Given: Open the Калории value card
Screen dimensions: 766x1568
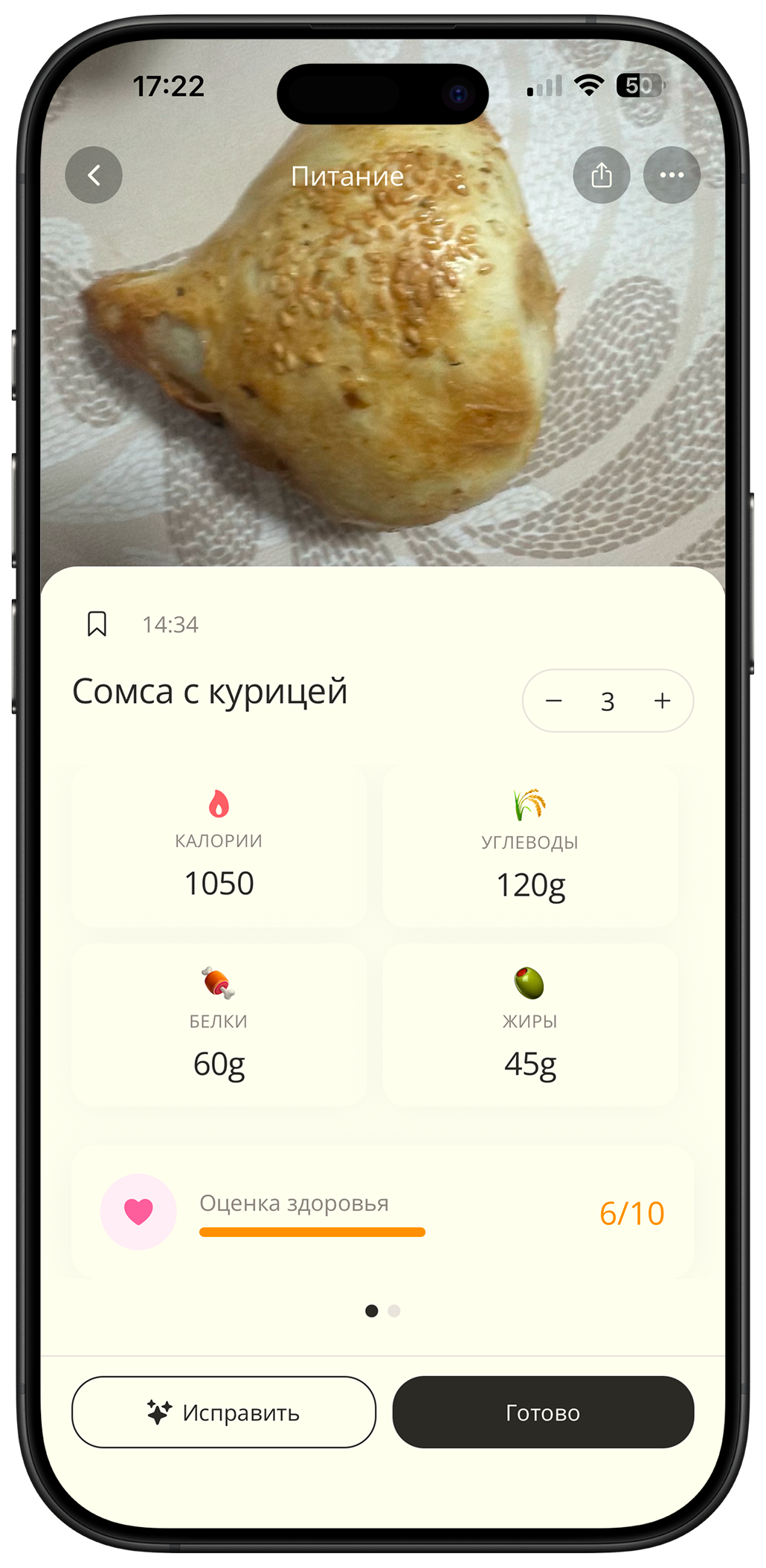Looking at the screenshot, I should pyautogui.click(x=219, y=846).
